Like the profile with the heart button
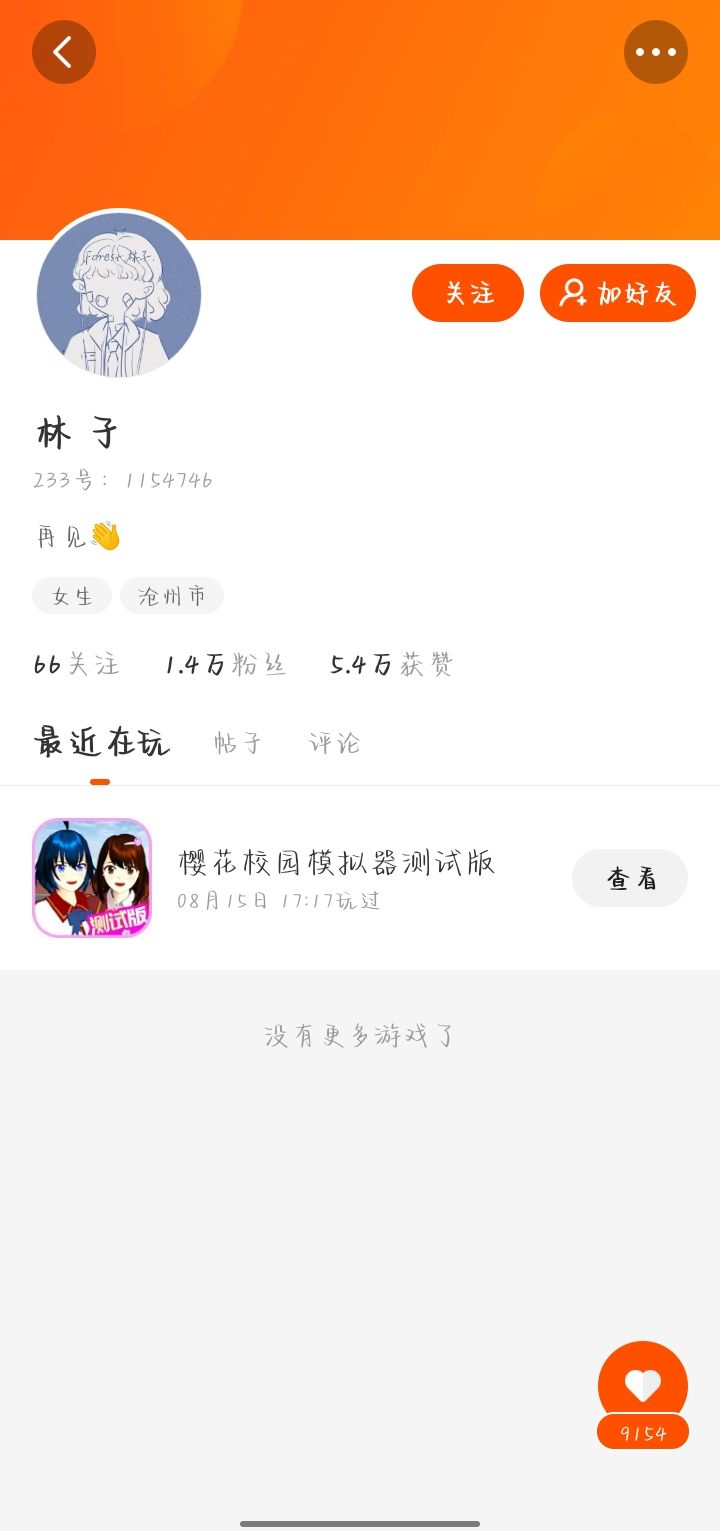 pos(643,1385)
